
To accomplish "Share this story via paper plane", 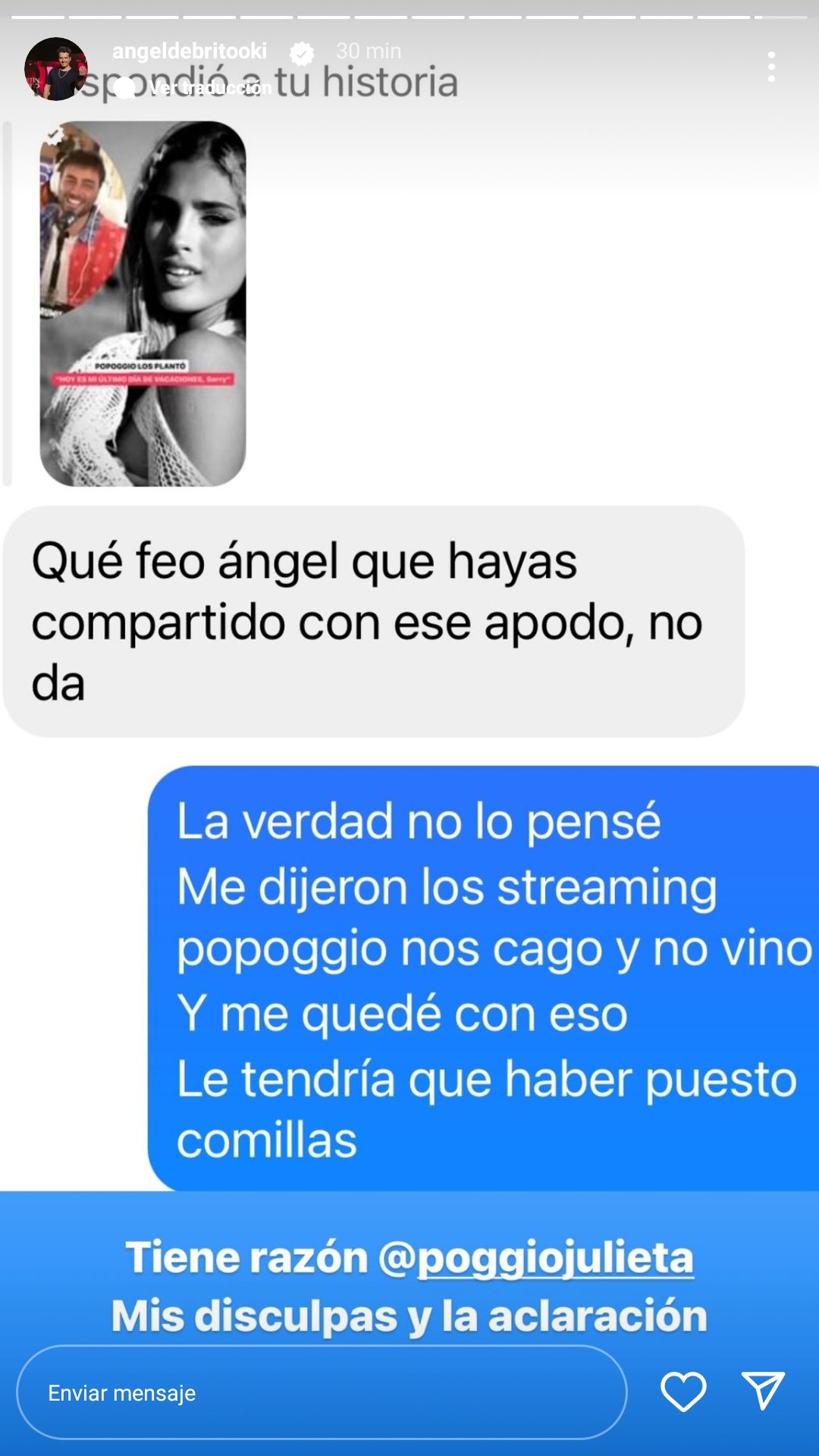I will pyautogui.click(x=762, y=1390).
